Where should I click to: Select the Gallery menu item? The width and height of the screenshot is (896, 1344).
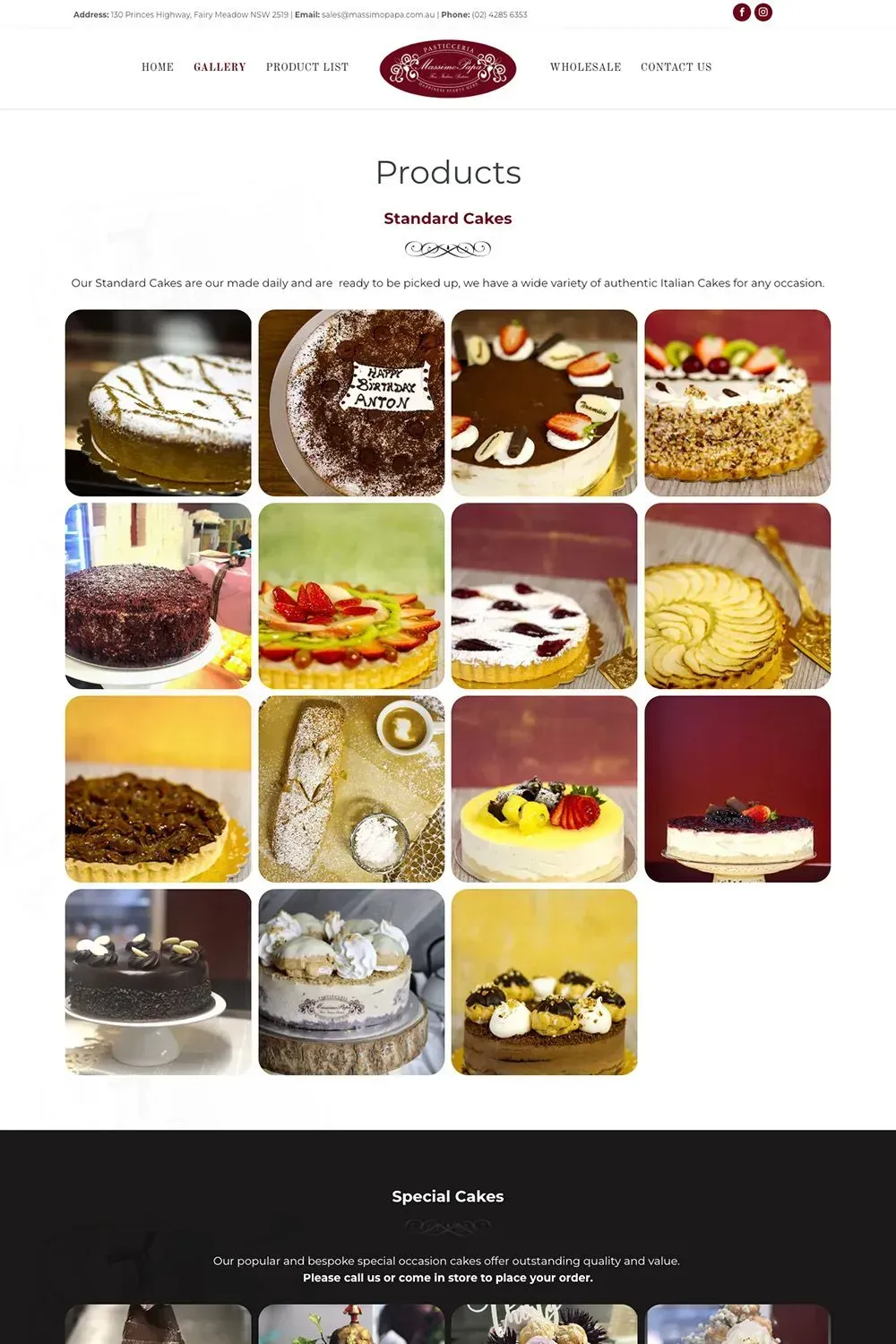(x=220, y=67)
